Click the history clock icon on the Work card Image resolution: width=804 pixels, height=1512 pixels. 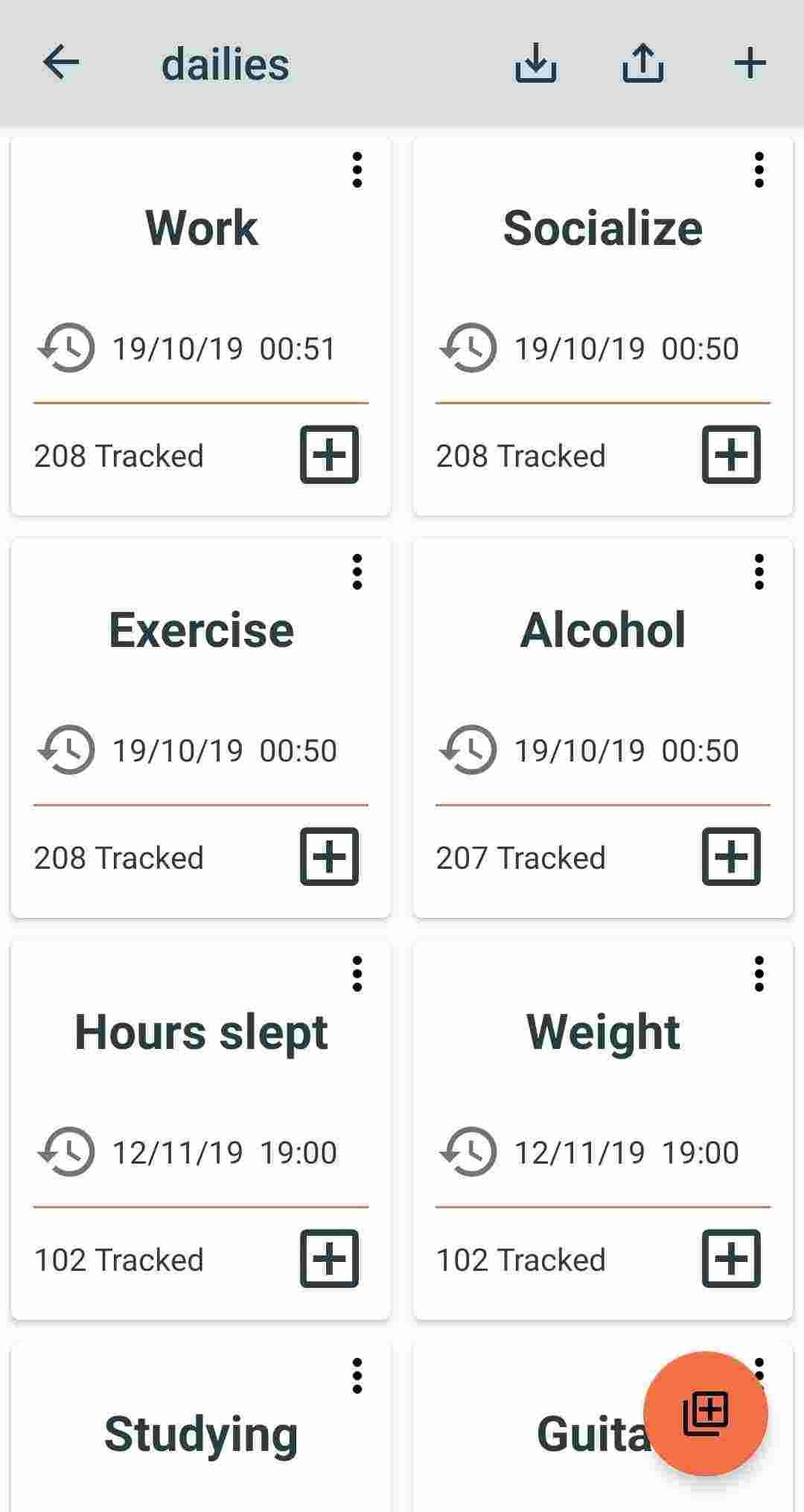coord(67,347)
